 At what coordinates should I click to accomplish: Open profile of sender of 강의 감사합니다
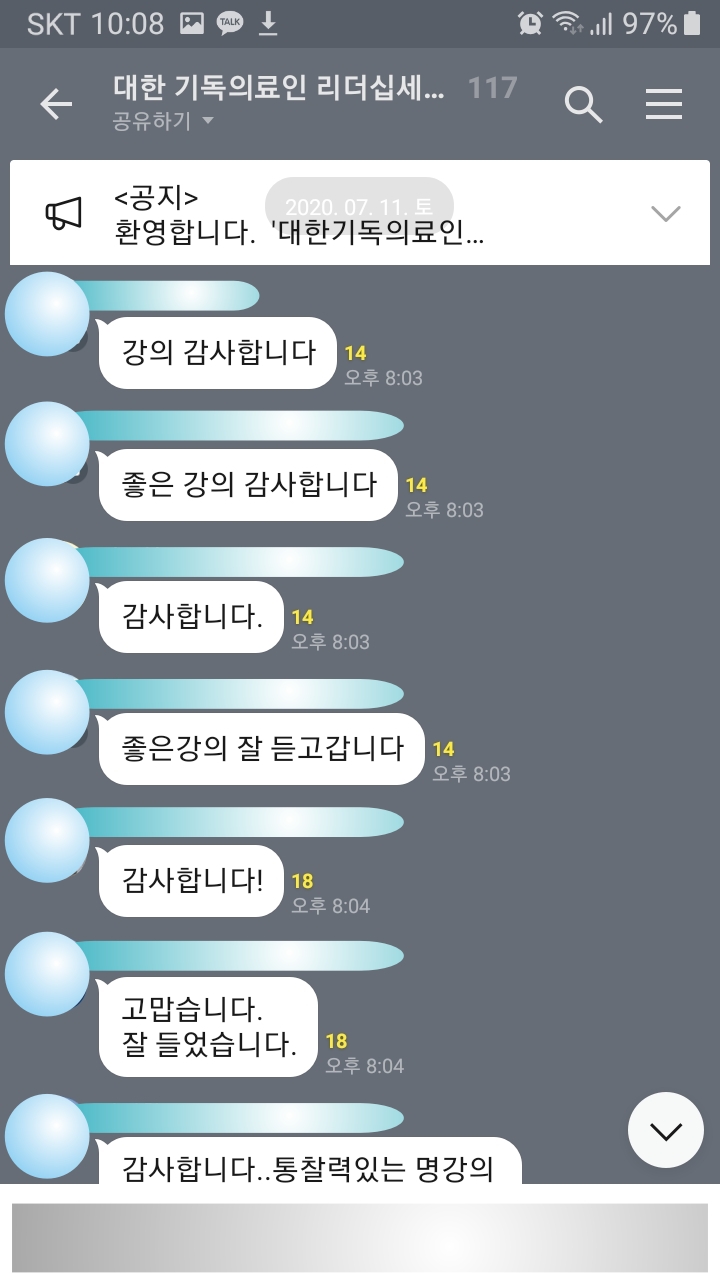click(47, 313)
